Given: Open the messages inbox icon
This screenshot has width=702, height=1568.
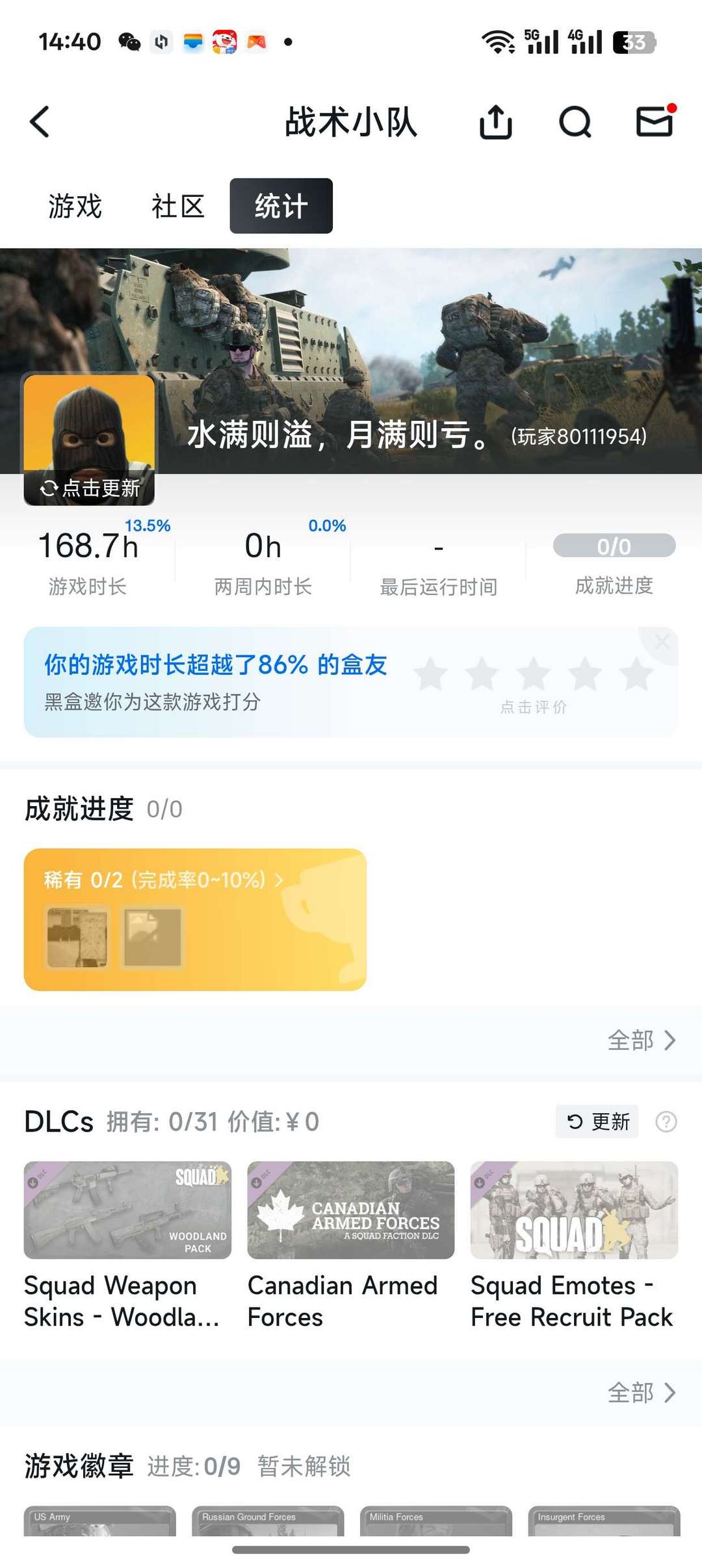Looking at the screenshot, I should 654,121.
